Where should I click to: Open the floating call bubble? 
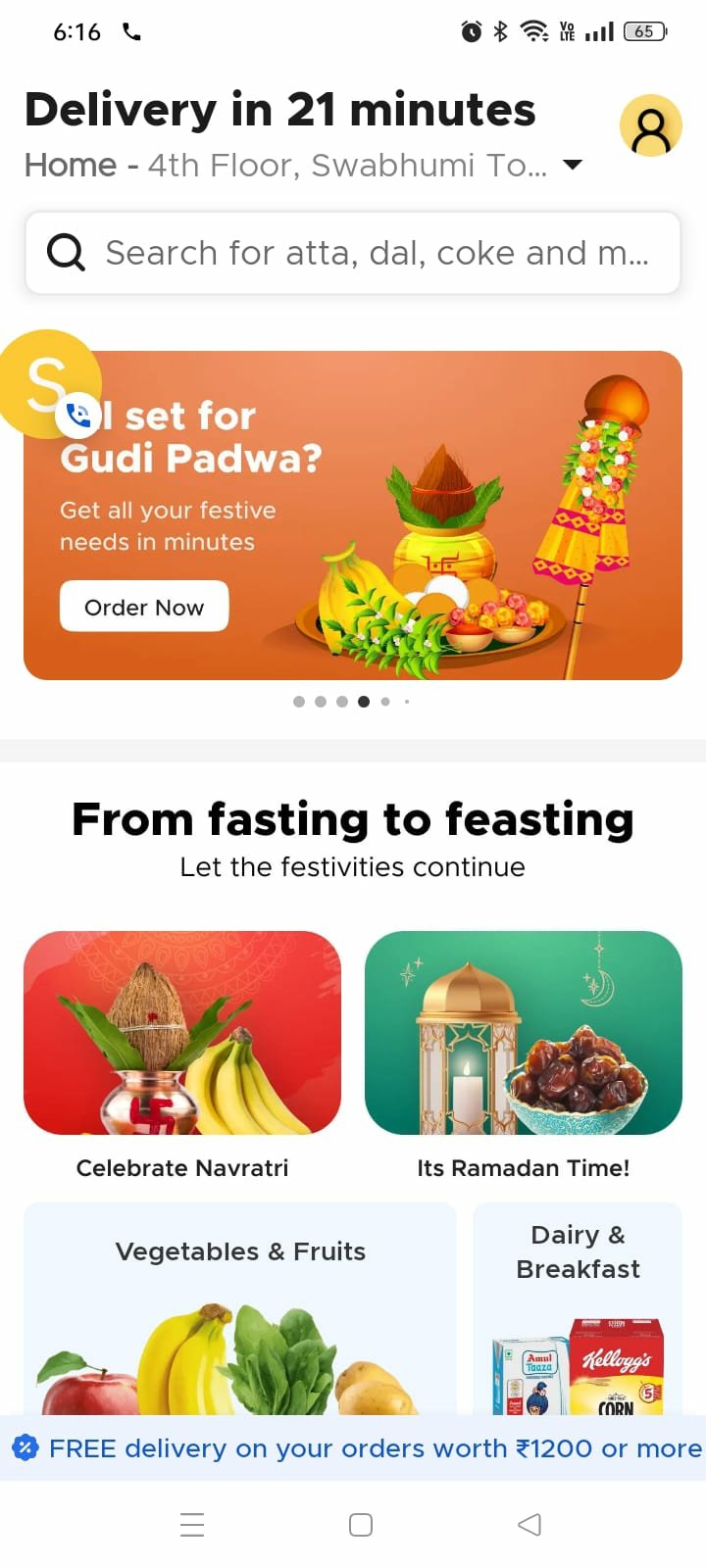tap(49, 384)
